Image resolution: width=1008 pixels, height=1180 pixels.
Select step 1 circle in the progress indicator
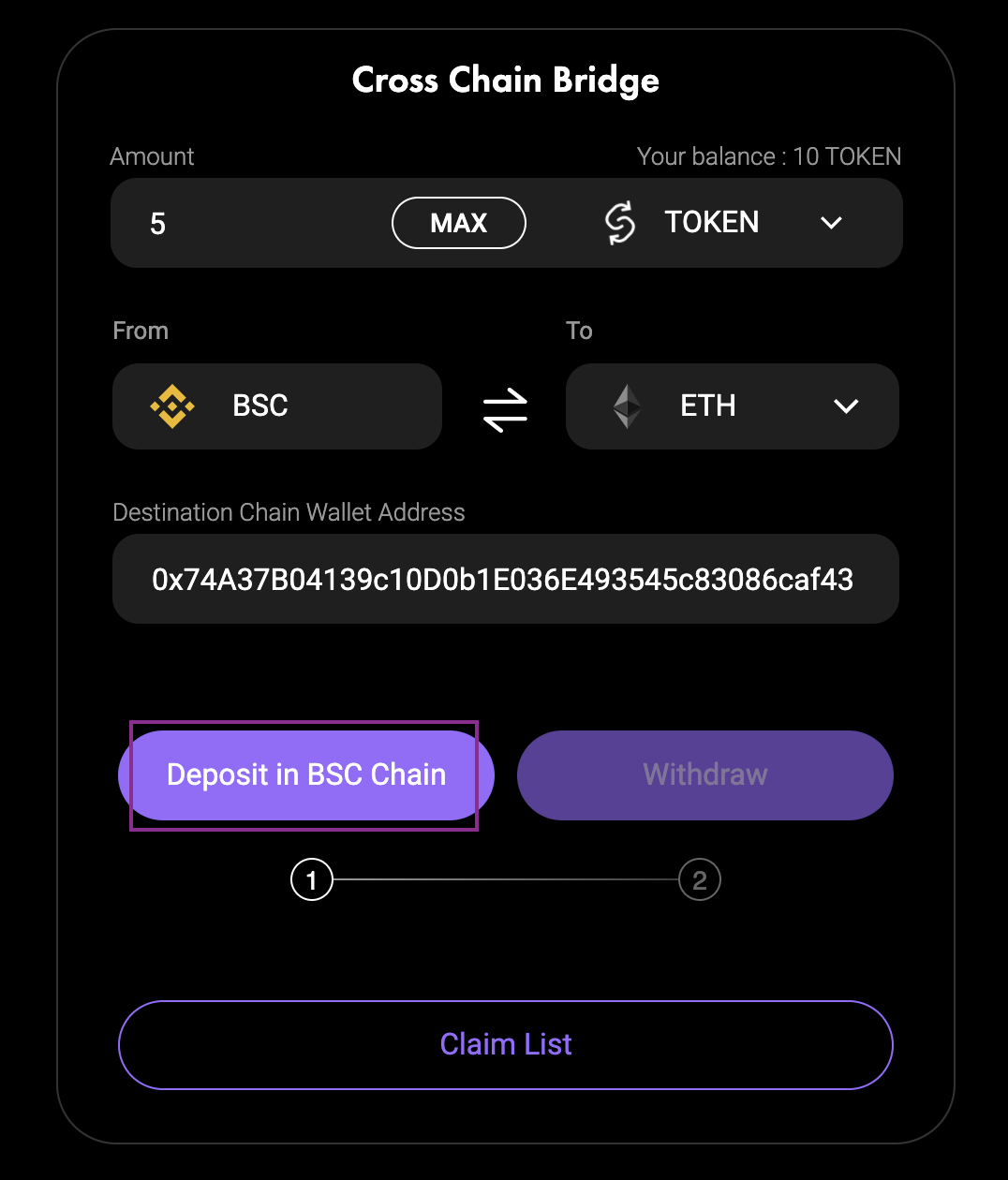pyautogui.click(x=312, y=880)
